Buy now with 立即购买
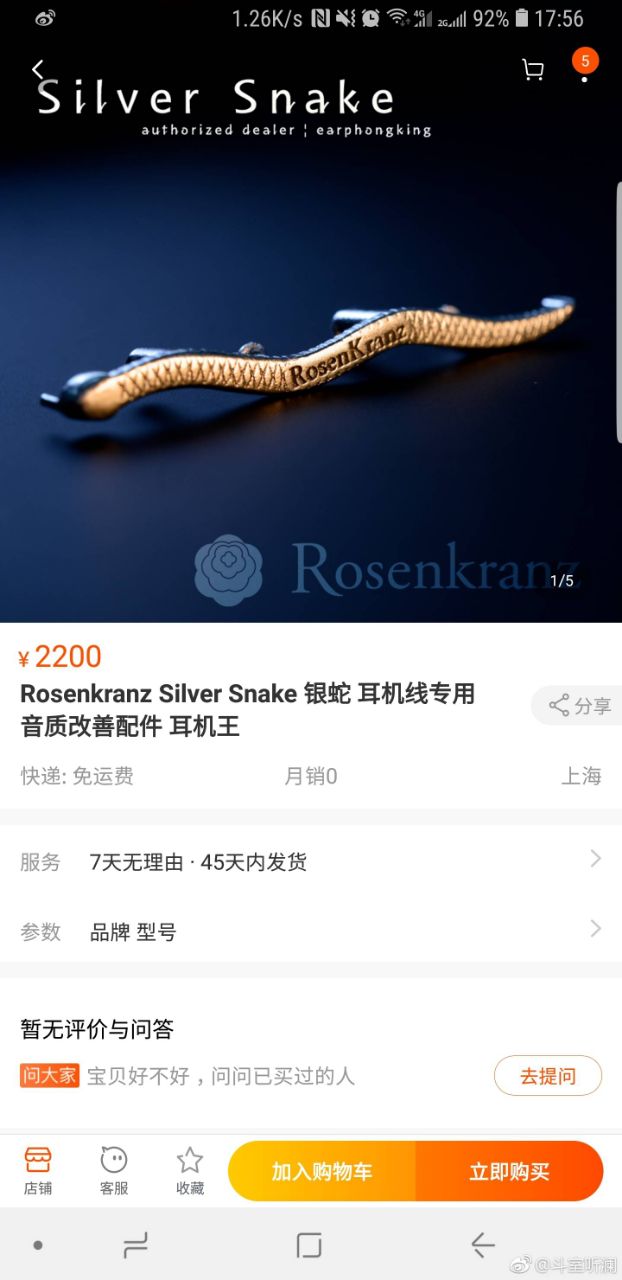Image resolution: width=622 pixels, height=1280 pixels. point(509,1171)
